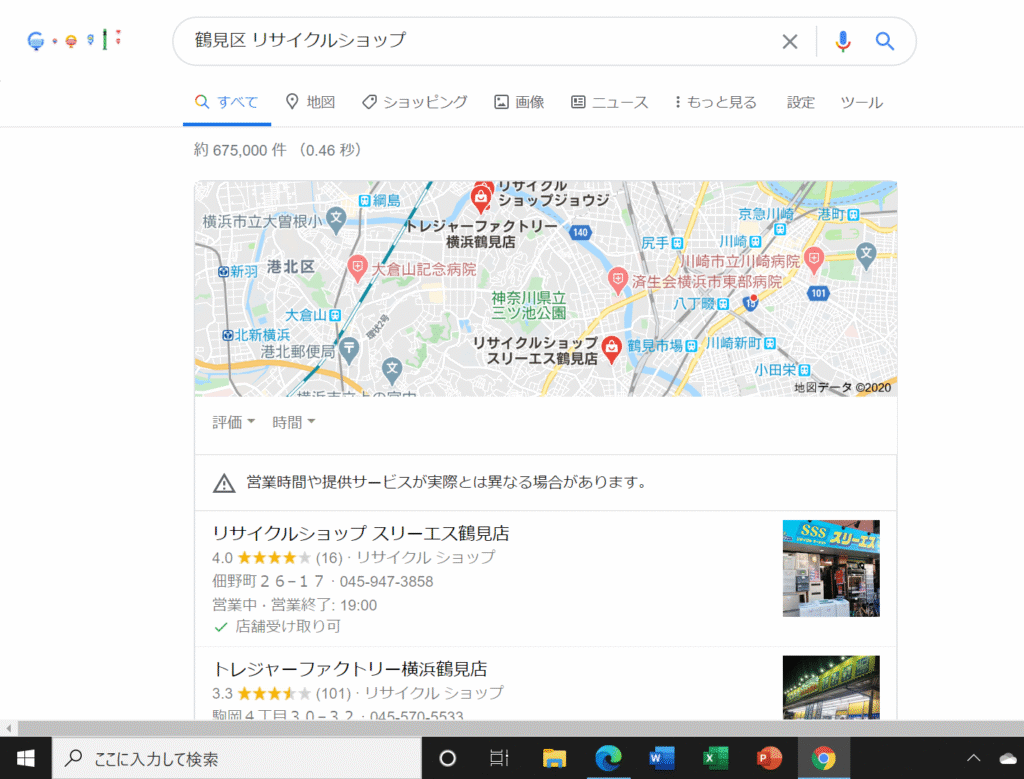Open Google homepage via the doodle logo
This screenshot has width=1024, height=779.
(x=76, y=41)
